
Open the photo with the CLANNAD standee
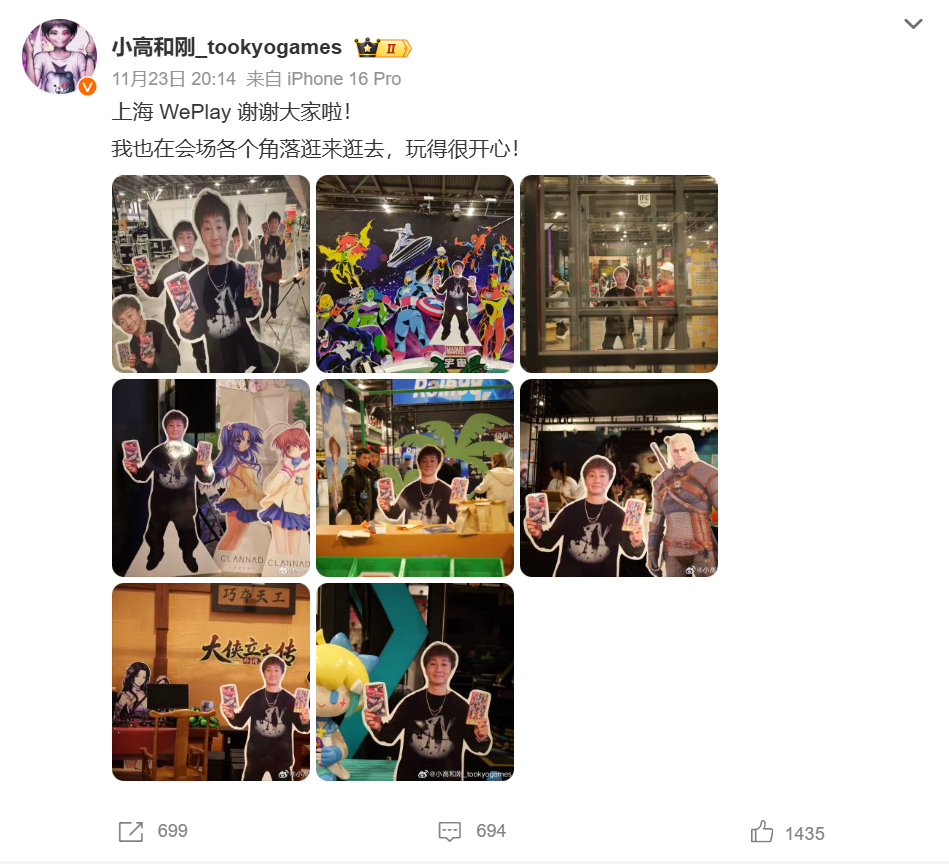point(211,478)
